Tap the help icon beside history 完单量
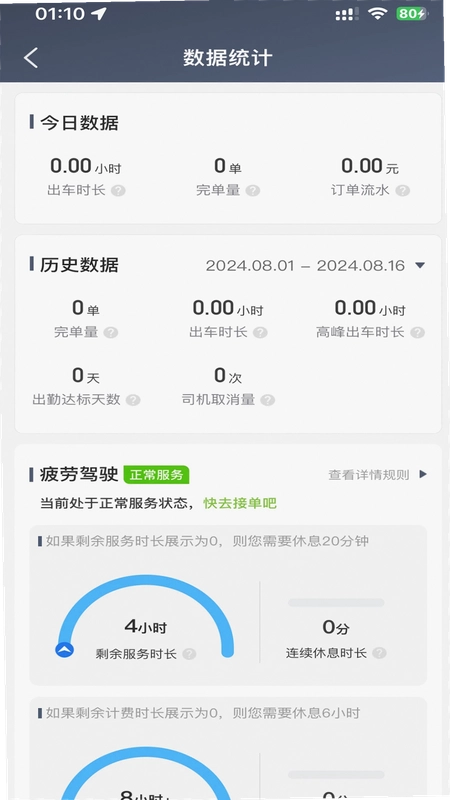Image resolution: width=450 pixels, height=800 pixels. (x=111, y=333)
